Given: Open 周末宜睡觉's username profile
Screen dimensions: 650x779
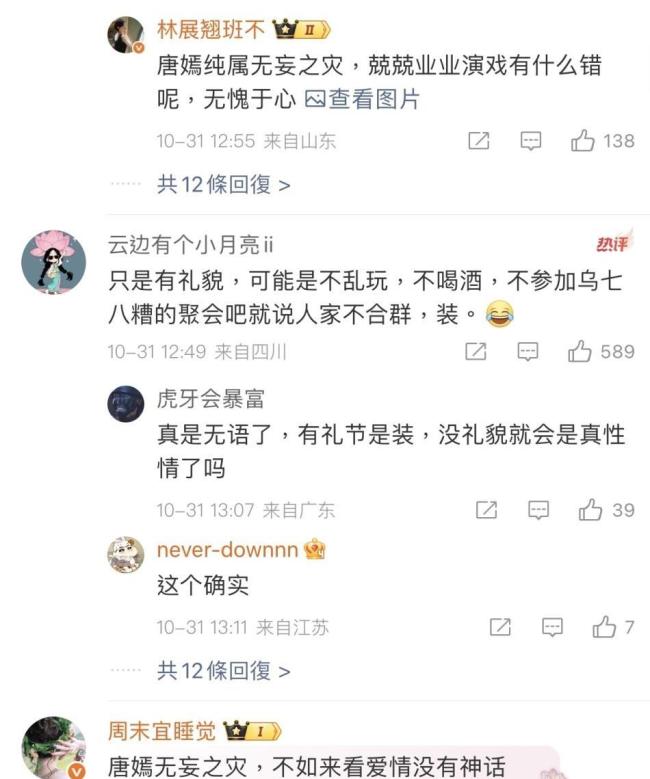Looking at the screenshot, I should coord(161,732).
